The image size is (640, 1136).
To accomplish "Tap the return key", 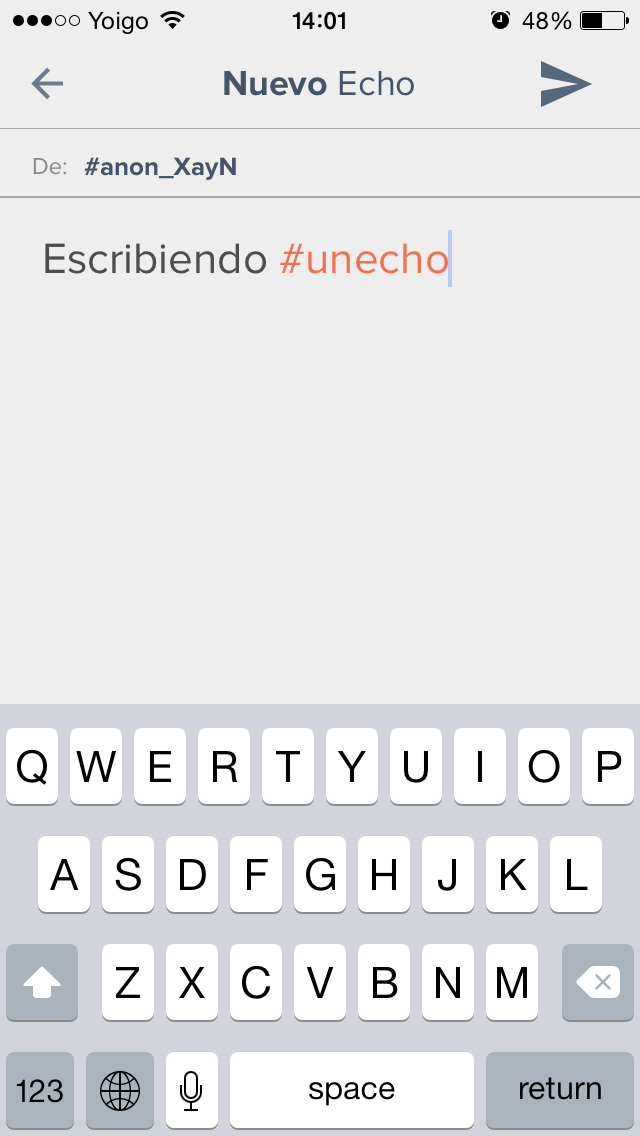I will coord(560,1090).
